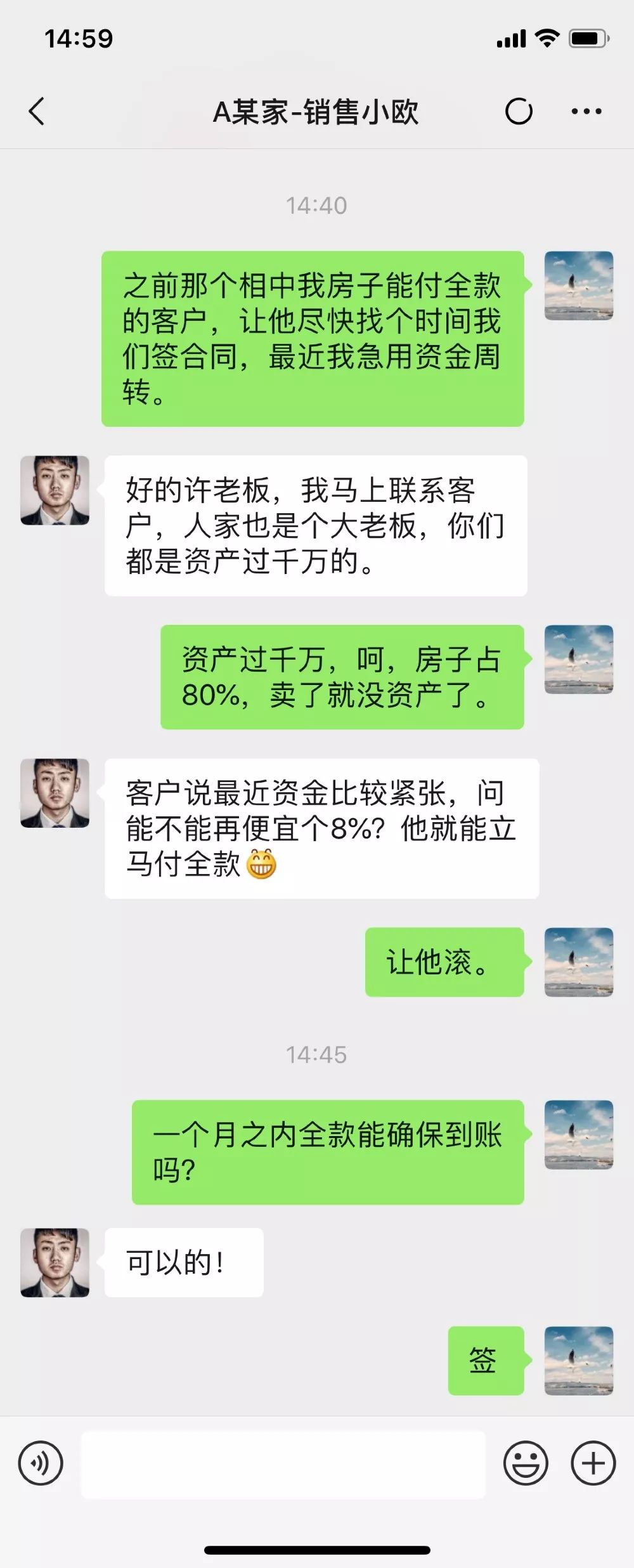Viewport: 634px width, 1568px height.
Task: Go back from the 销售小欧 chat
Action: click(x=37, y=112)
